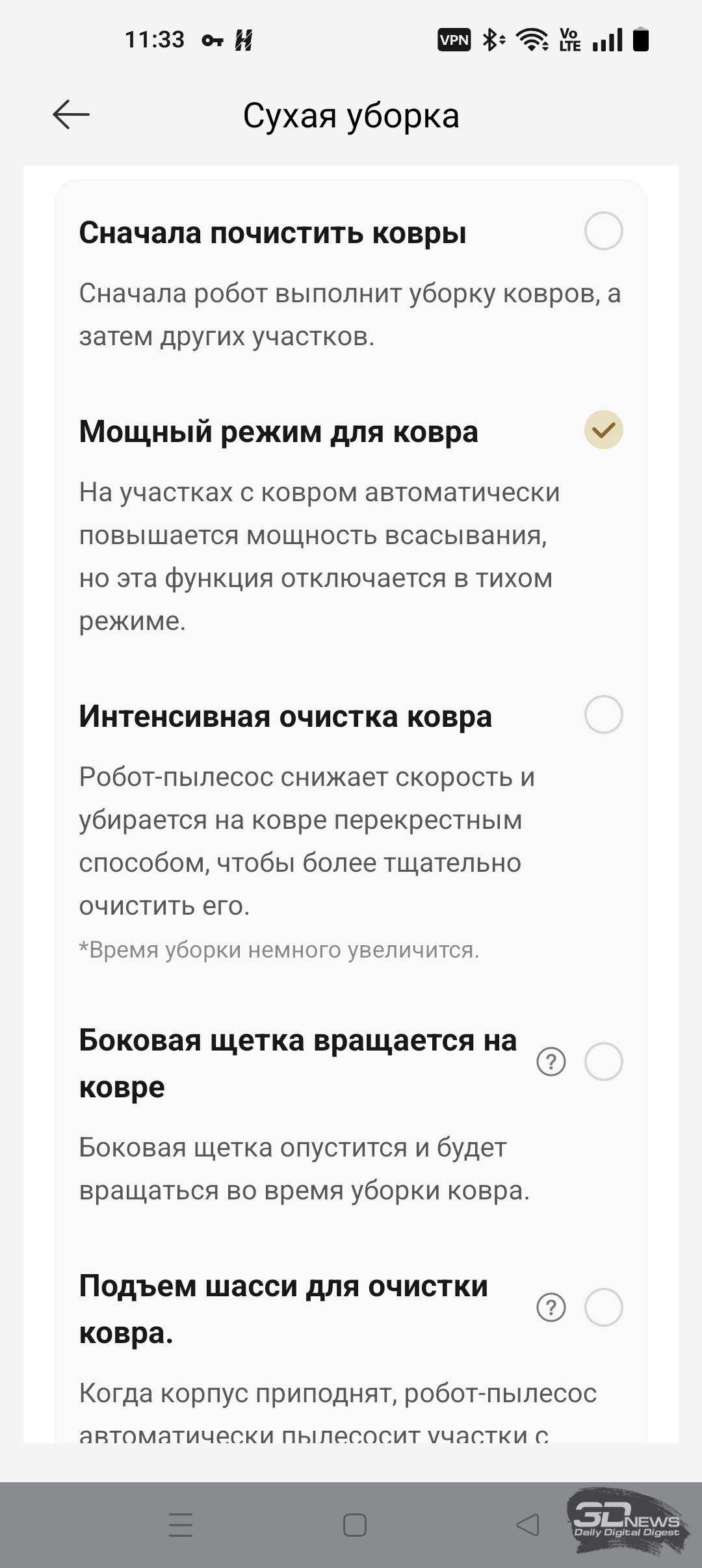Uncheck Мощный режим для ковра

point(603,430)
